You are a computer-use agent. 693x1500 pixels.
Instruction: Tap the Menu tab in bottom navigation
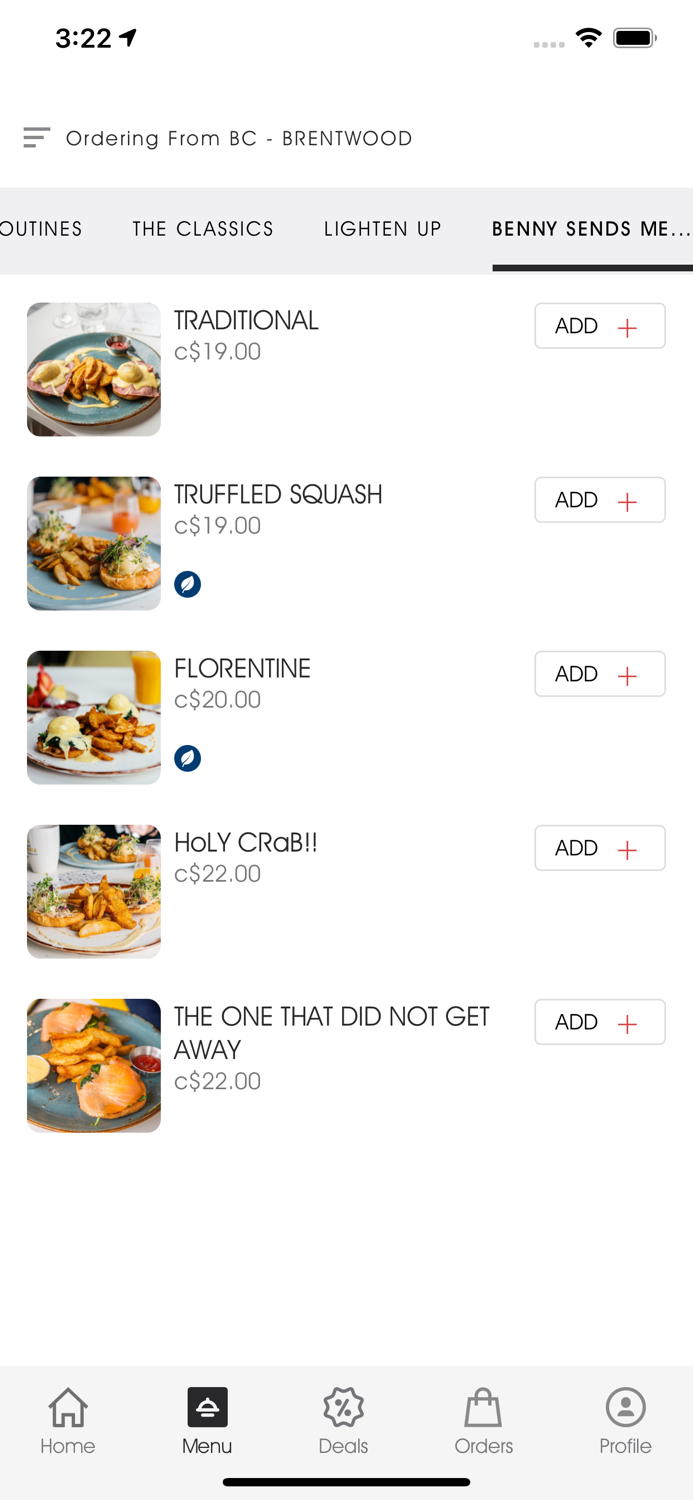click(x=207, y=1420)
